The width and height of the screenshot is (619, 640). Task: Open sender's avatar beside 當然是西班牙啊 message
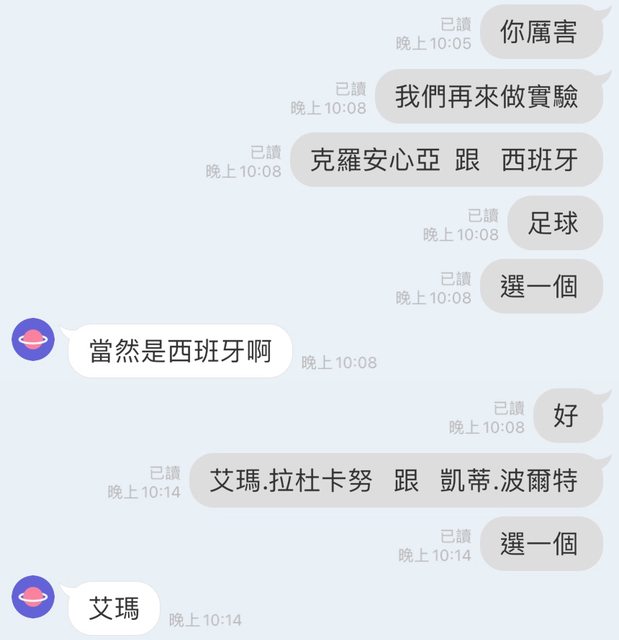[33, 340]
